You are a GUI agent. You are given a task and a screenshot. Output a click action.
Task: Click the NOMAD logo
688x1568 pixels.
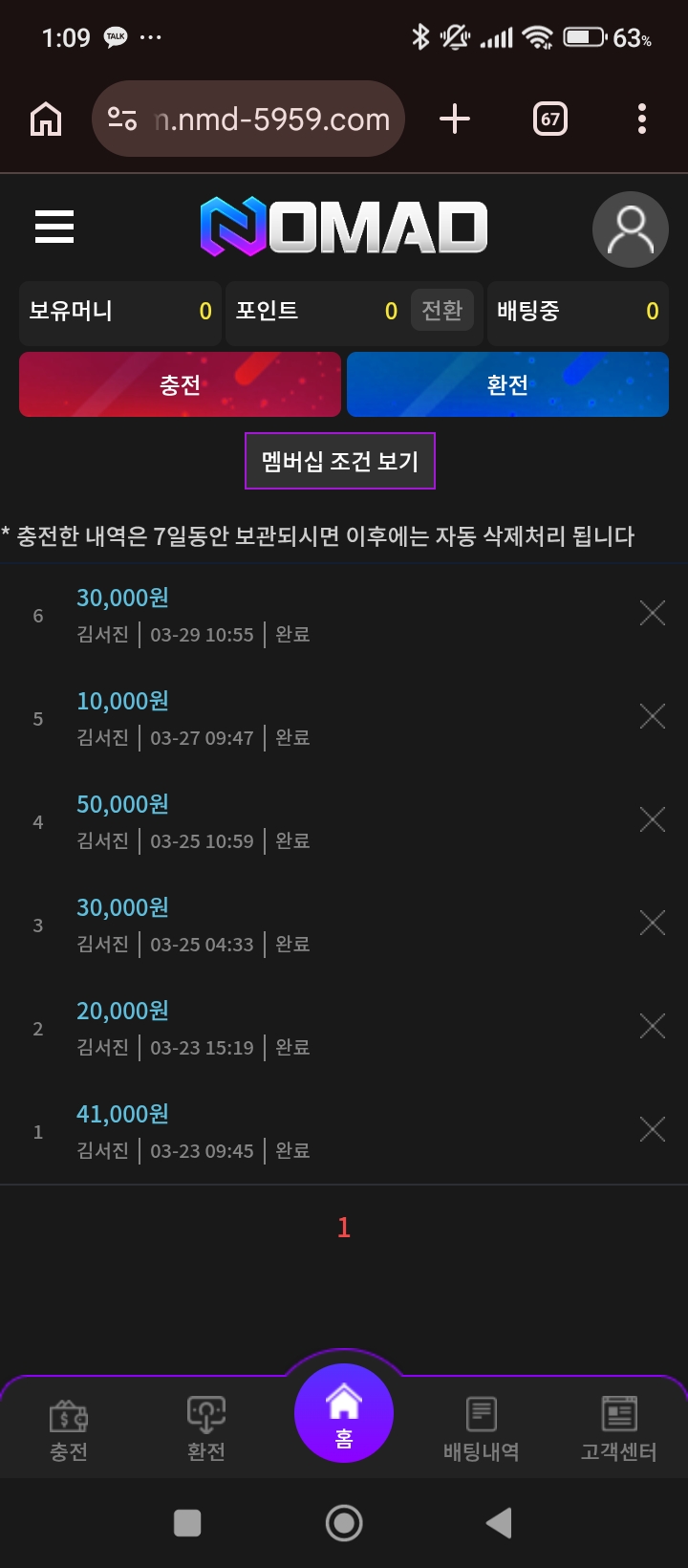click(x=344, y=228)
